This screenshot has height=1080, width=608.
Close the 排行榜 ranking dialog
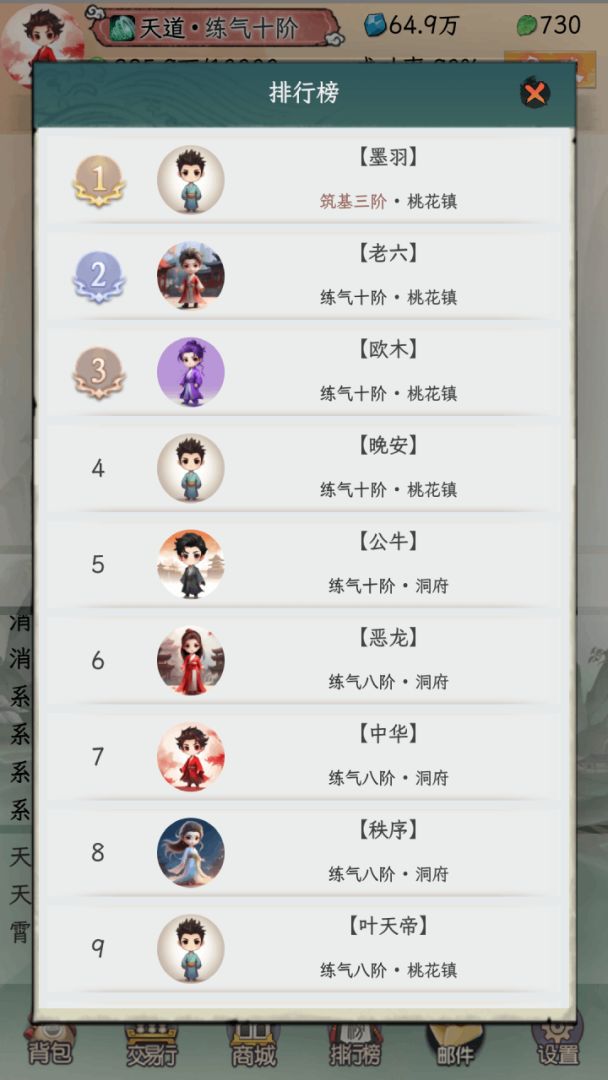pyautogui.click(x=536, y=94)
